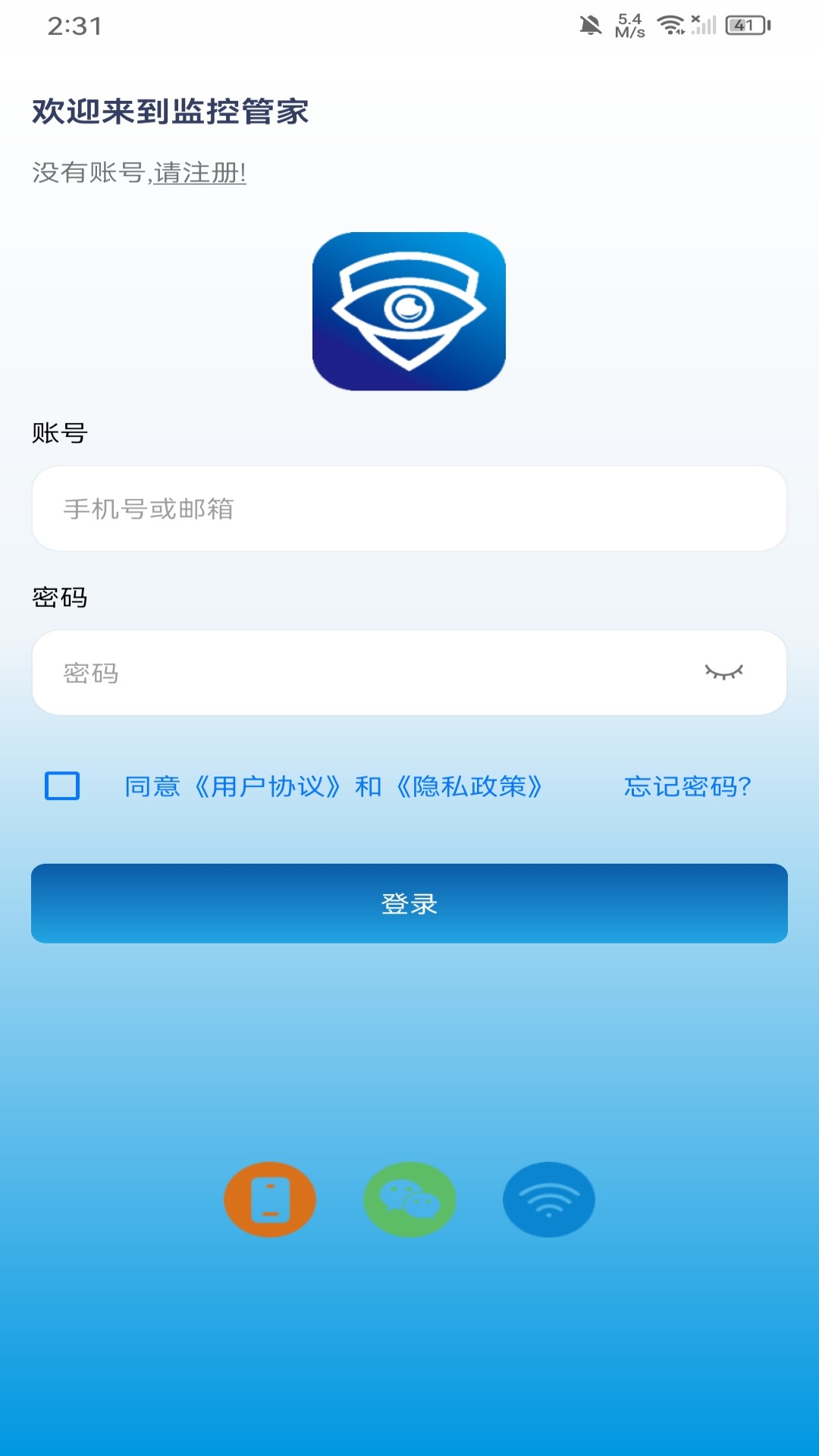Check the agreement checkbox
This screenshot has height=1456, width=819.
62,786
